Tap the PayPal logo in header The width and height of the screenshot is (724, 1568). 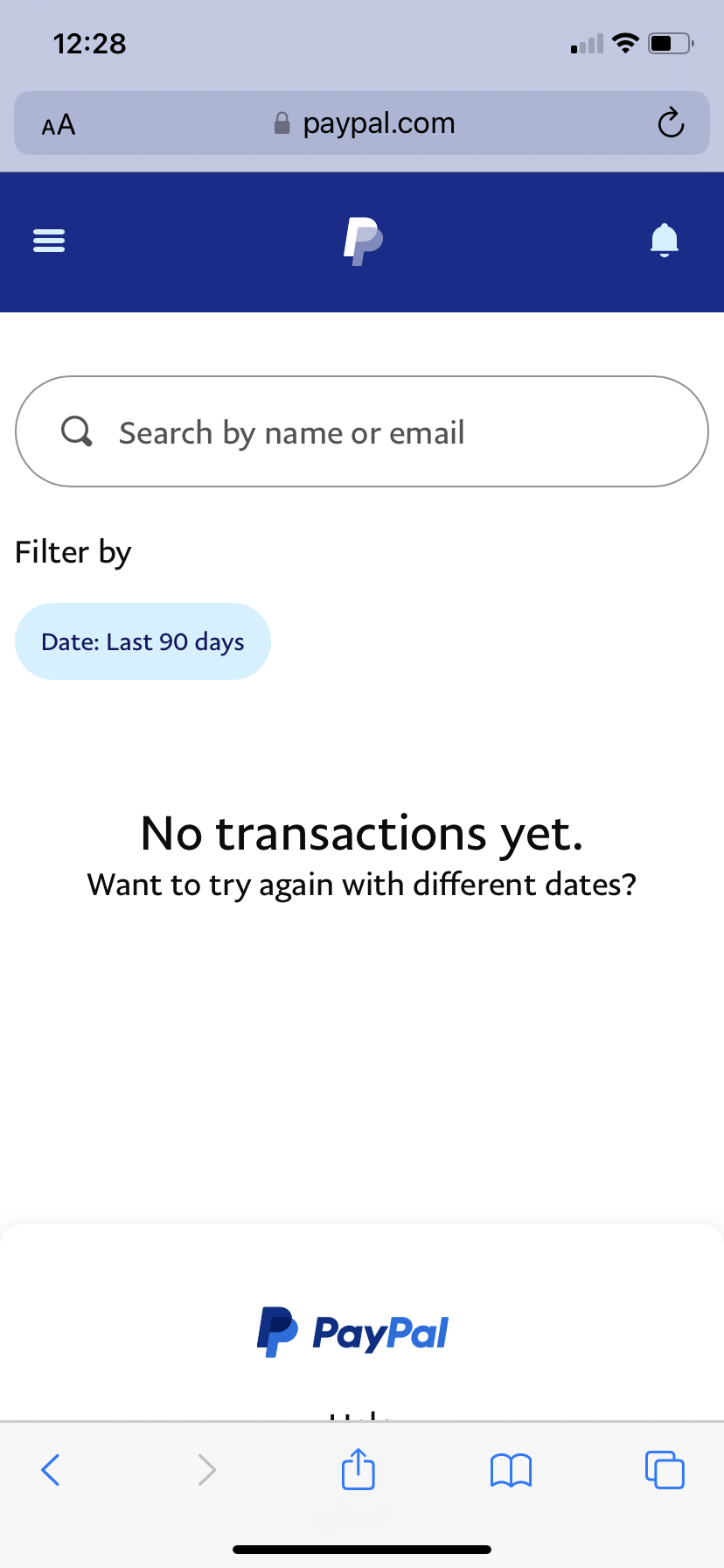pos(363,241)
